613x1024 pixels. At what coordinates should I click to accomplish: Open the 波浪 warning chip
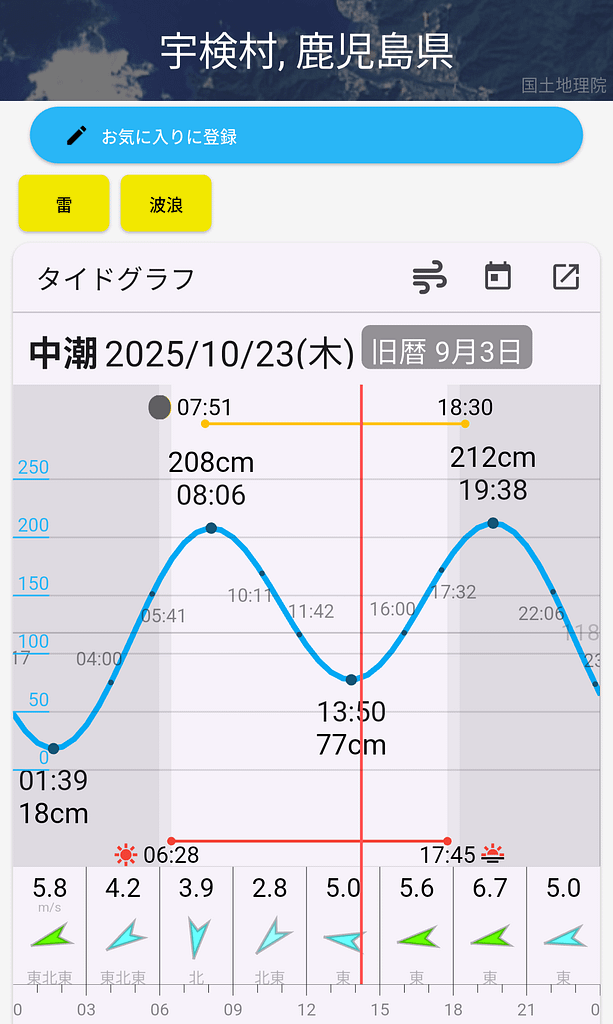click(166, 204)
